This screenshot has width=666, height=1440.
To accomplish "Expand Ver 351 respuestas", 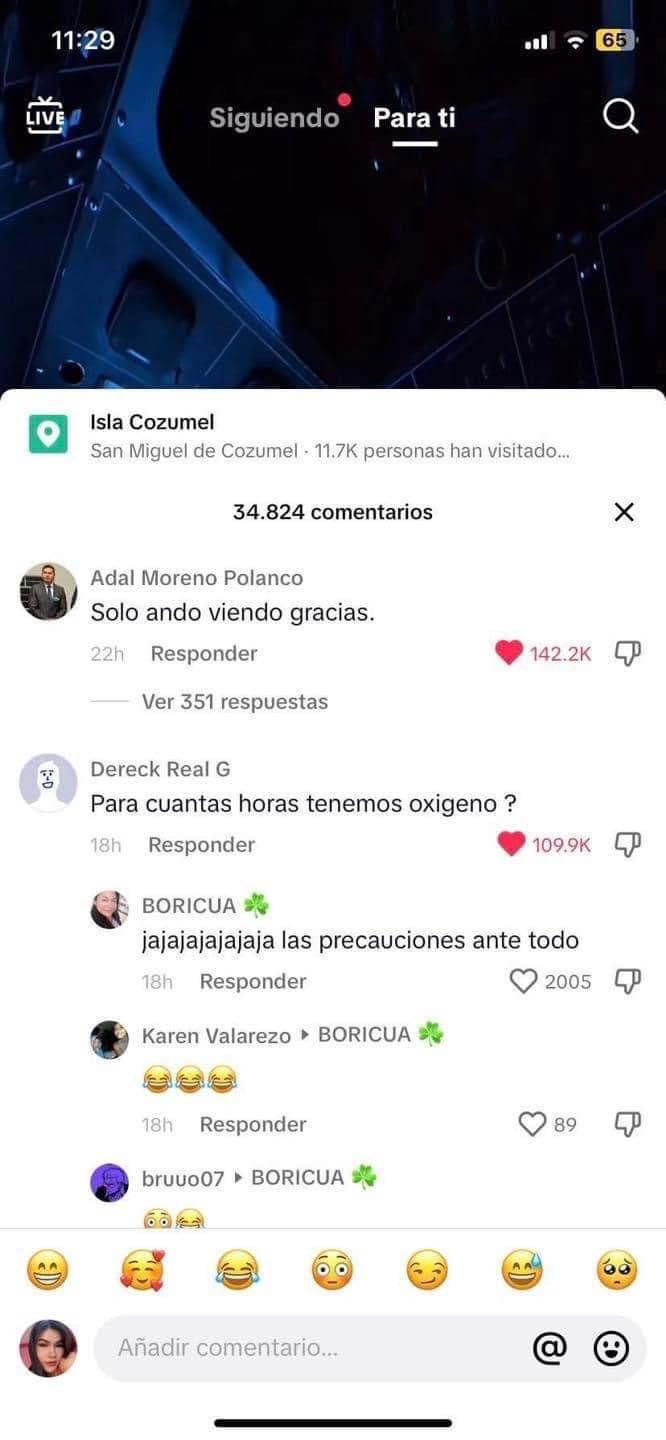I will point(234,702).
